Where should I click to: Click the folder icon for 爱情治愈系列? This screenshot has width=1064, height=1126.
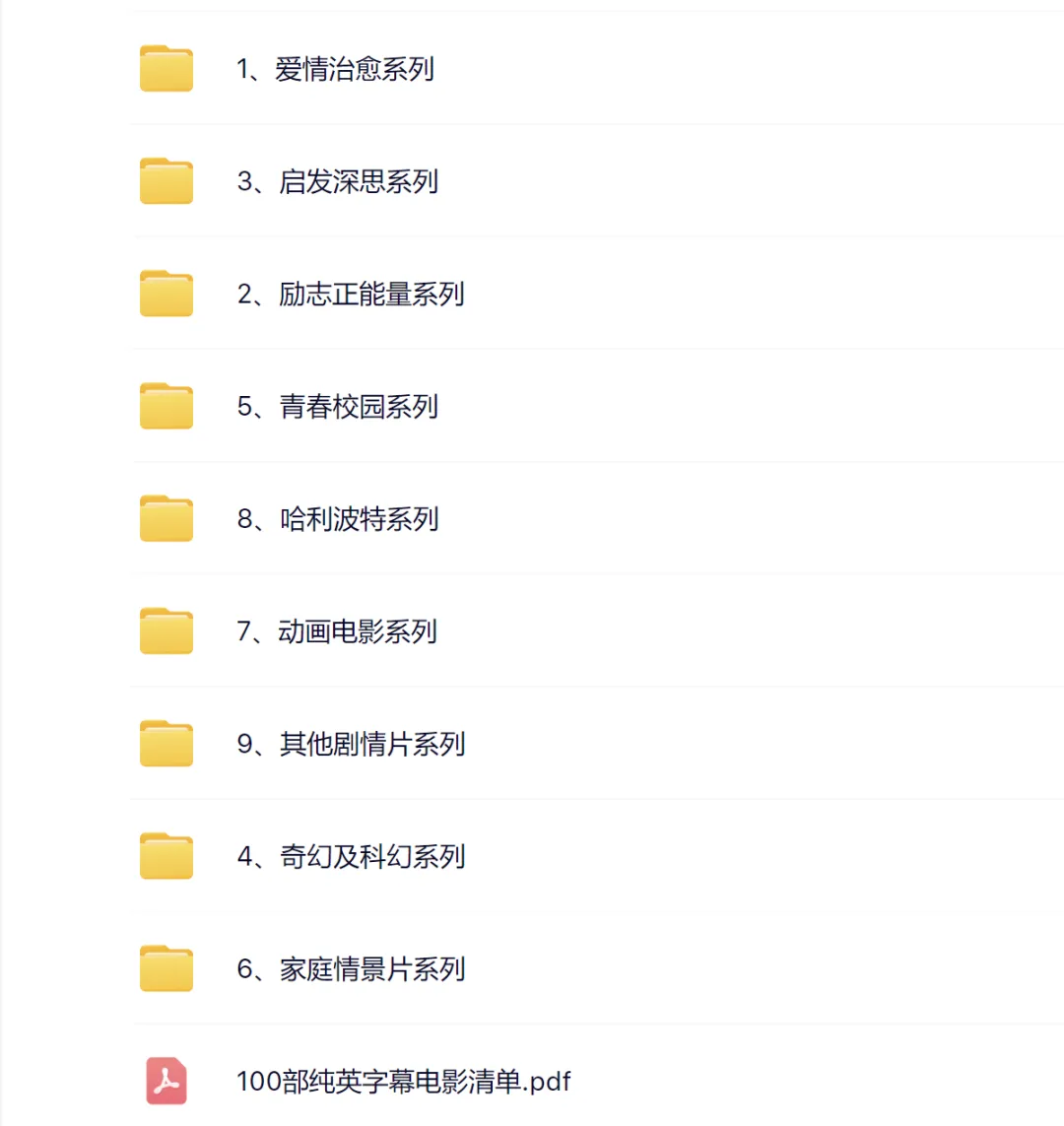[166, 70]
